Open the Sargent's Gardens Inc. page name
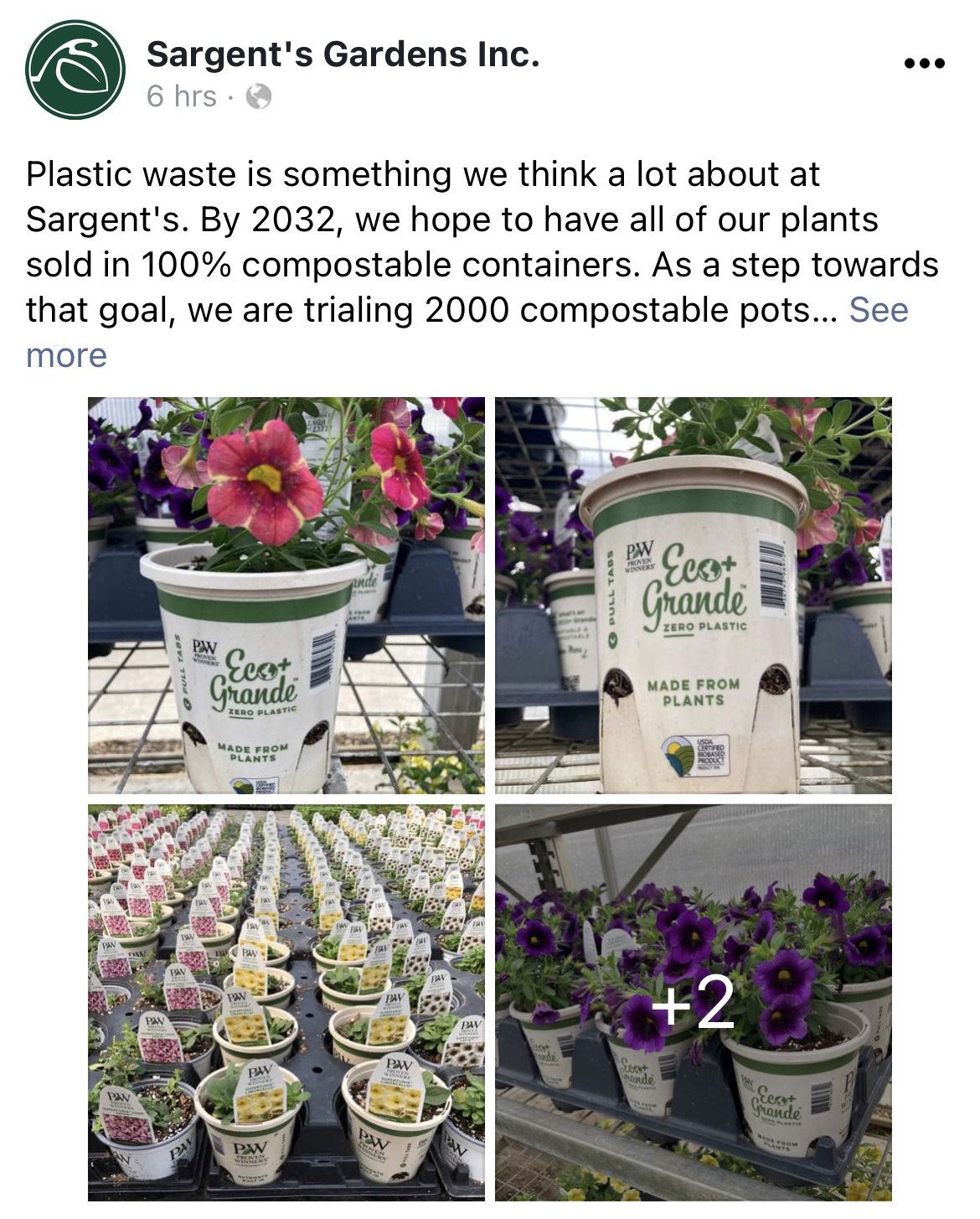The image size is (980, 1219). (343, 54)
